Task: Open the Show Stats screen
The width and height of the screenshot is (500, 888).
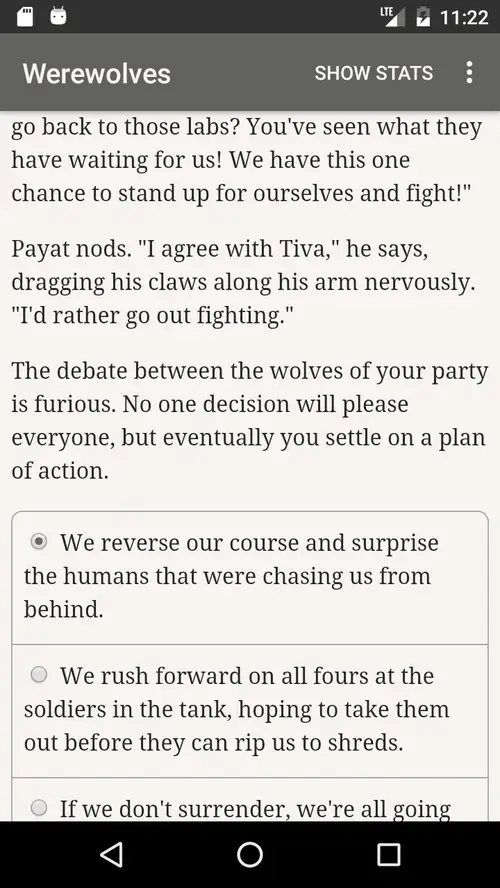Action: 374,73
